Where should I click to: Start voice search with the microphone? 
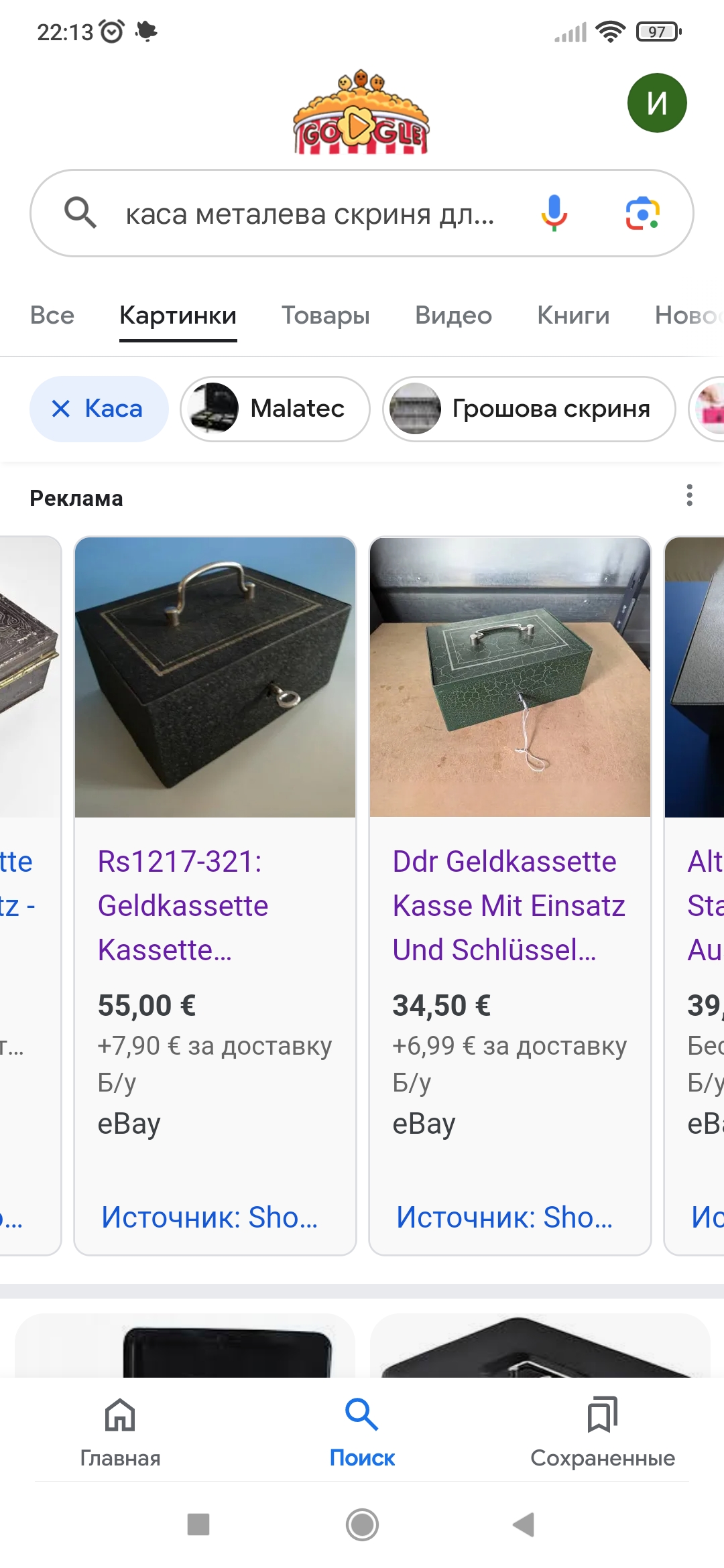point(554,213)
